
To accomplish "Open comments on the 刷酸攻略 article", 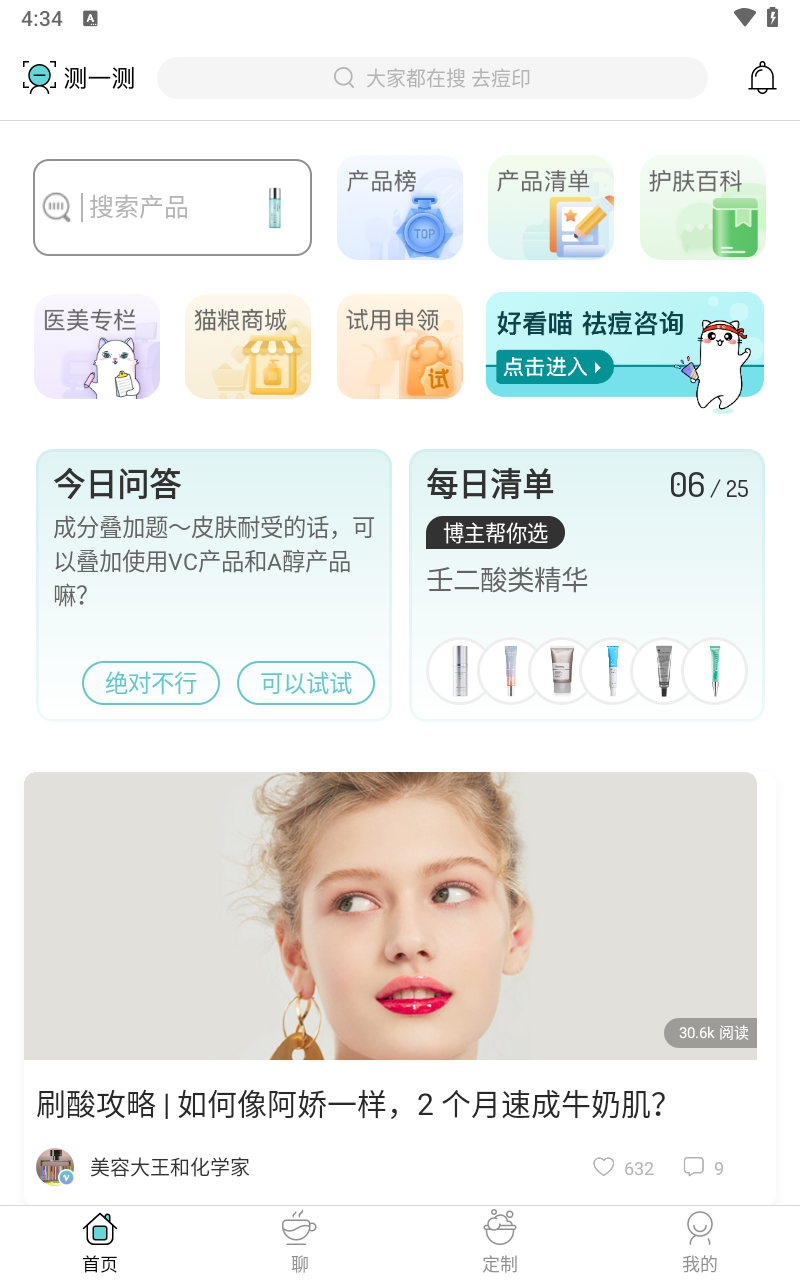I will [694, 1167].
